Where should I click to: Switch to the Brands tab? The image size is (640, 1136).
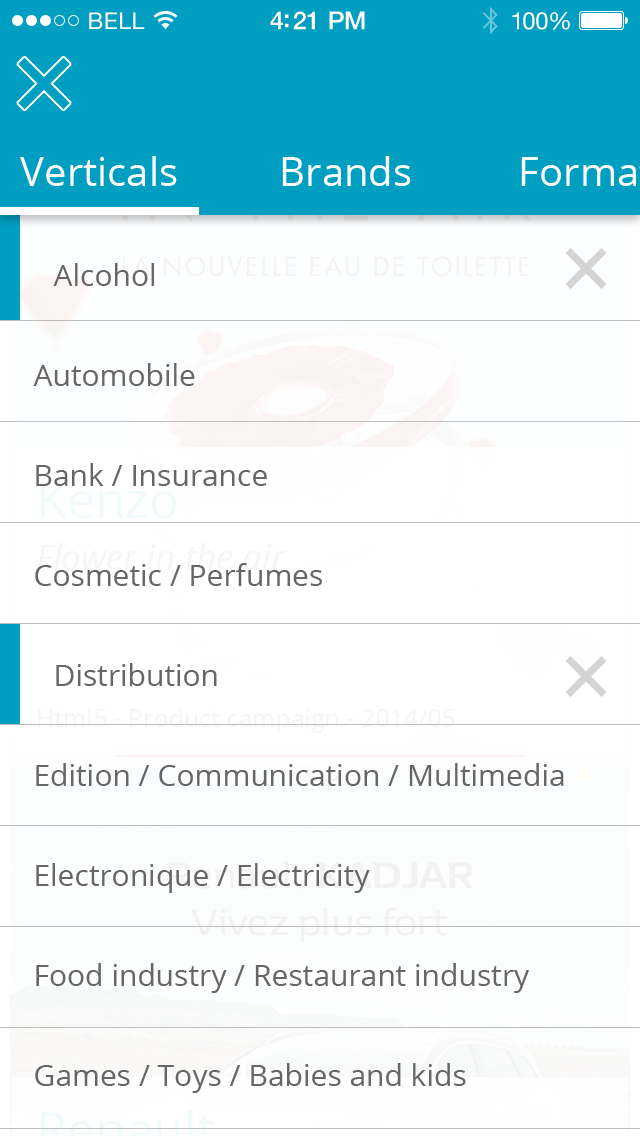click(346, 172)
